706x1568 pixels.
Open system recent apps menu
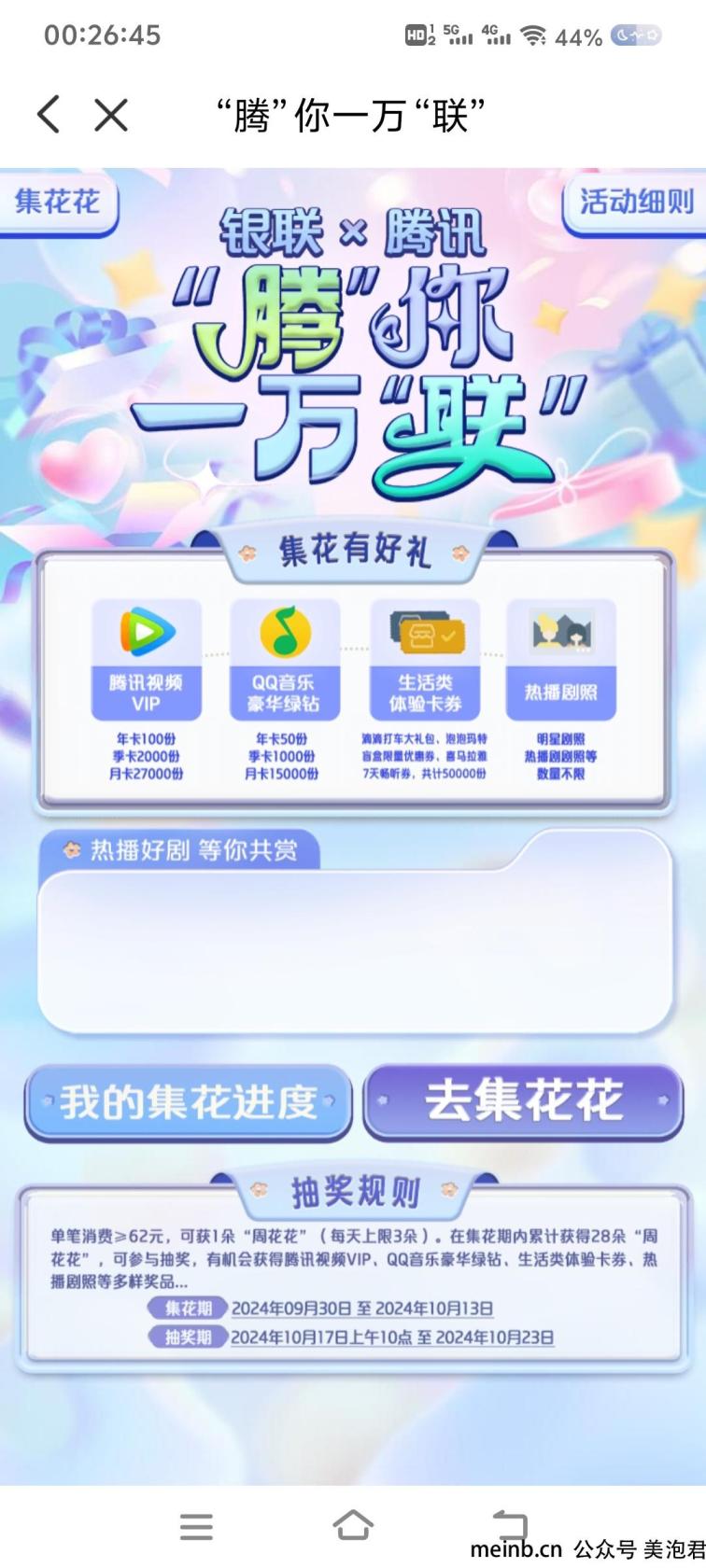pyautogui.click(x=196, y=1527)
